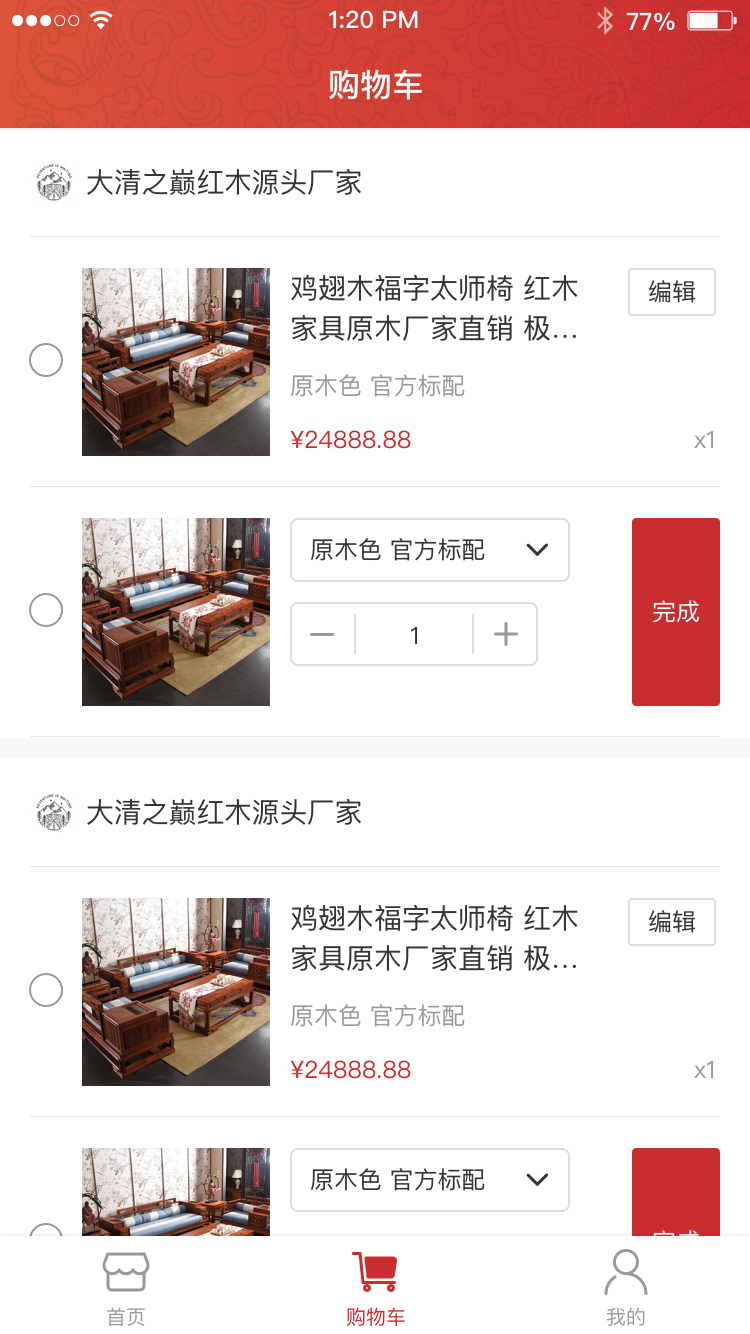Select the 购物车 tab
Viewport: 750px width, 1334px height.
pos(375,1288)
